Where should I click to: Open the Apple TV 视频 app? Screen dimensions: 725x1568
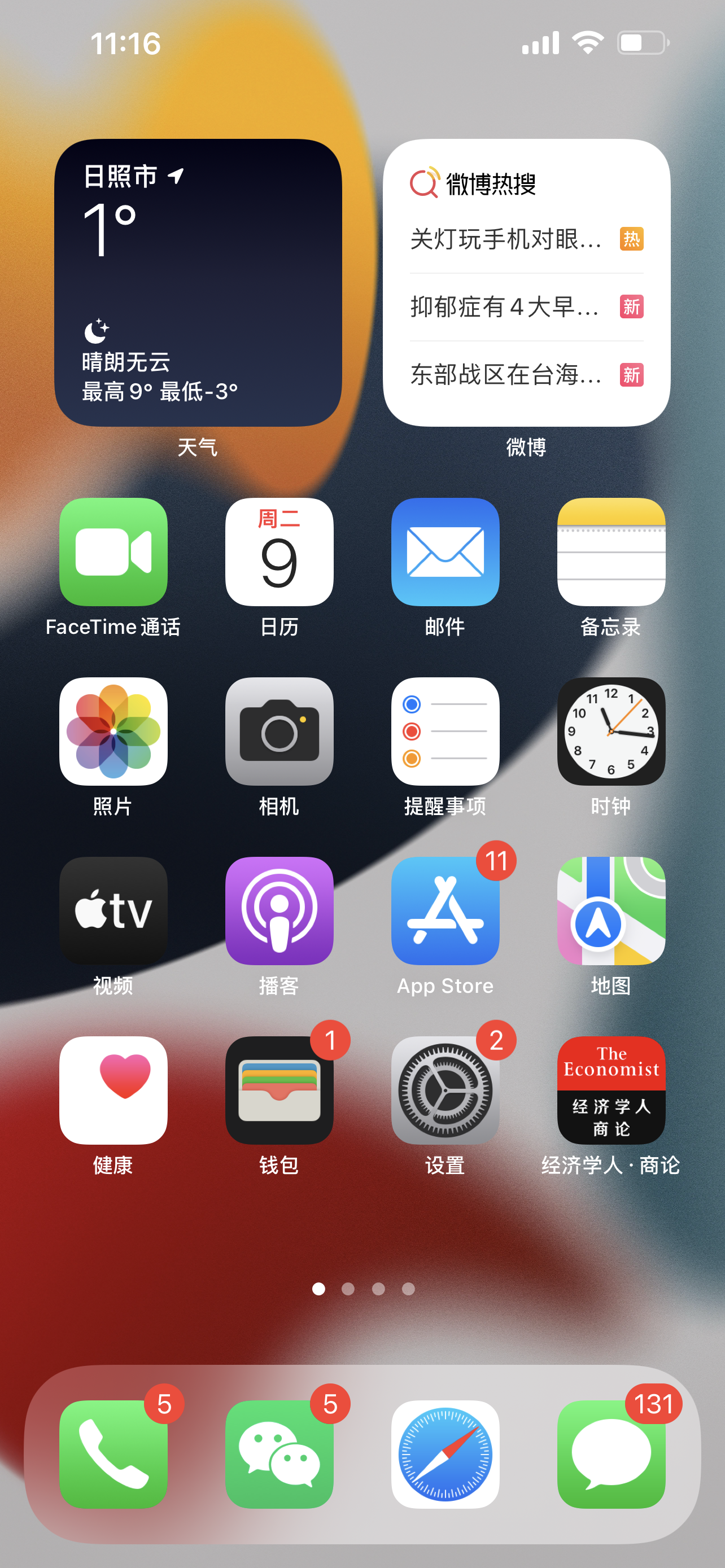pos(113,910)
